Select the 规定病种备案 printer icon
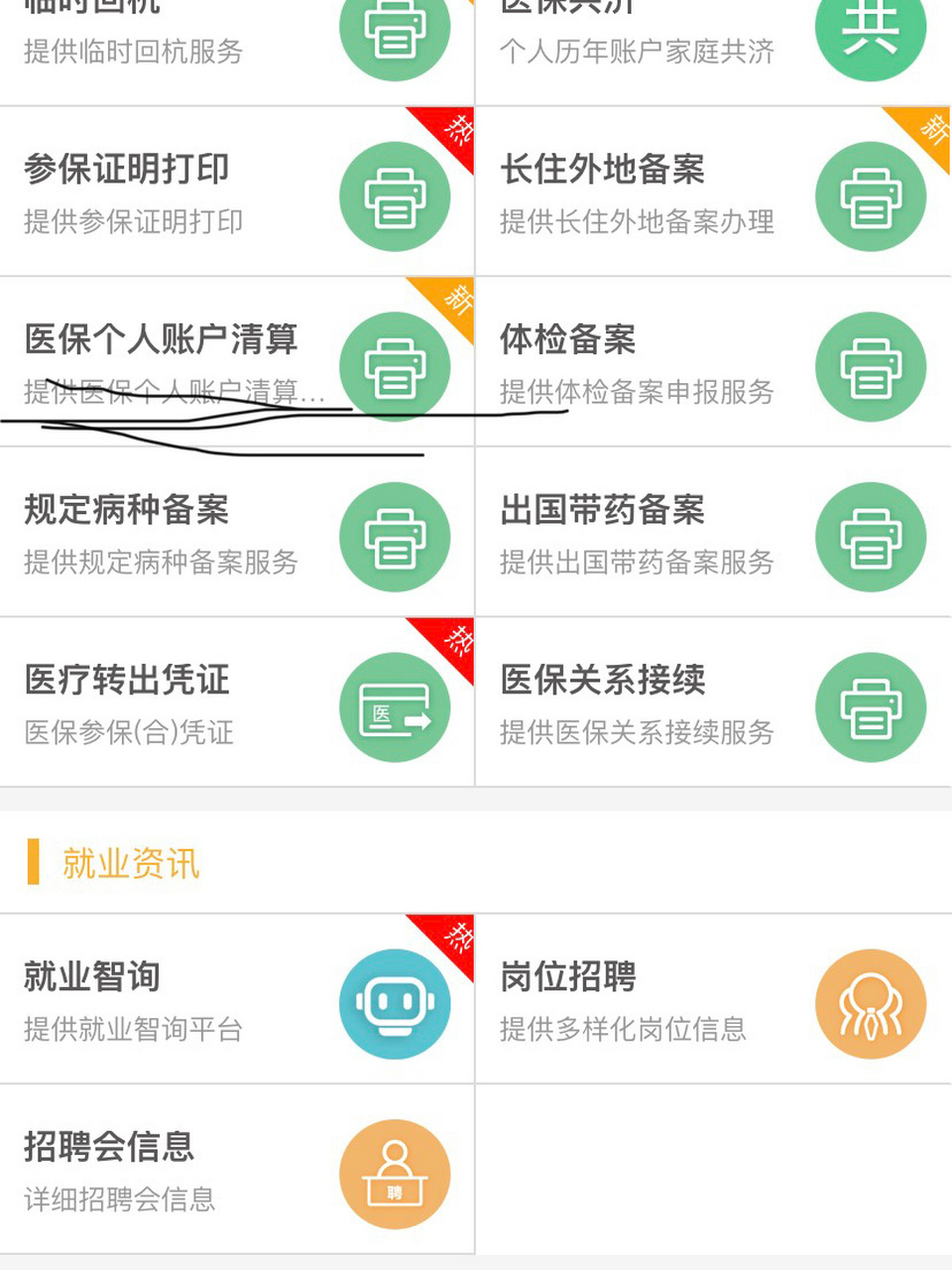Screen dimensions: 952x1270 pos(395,537)
